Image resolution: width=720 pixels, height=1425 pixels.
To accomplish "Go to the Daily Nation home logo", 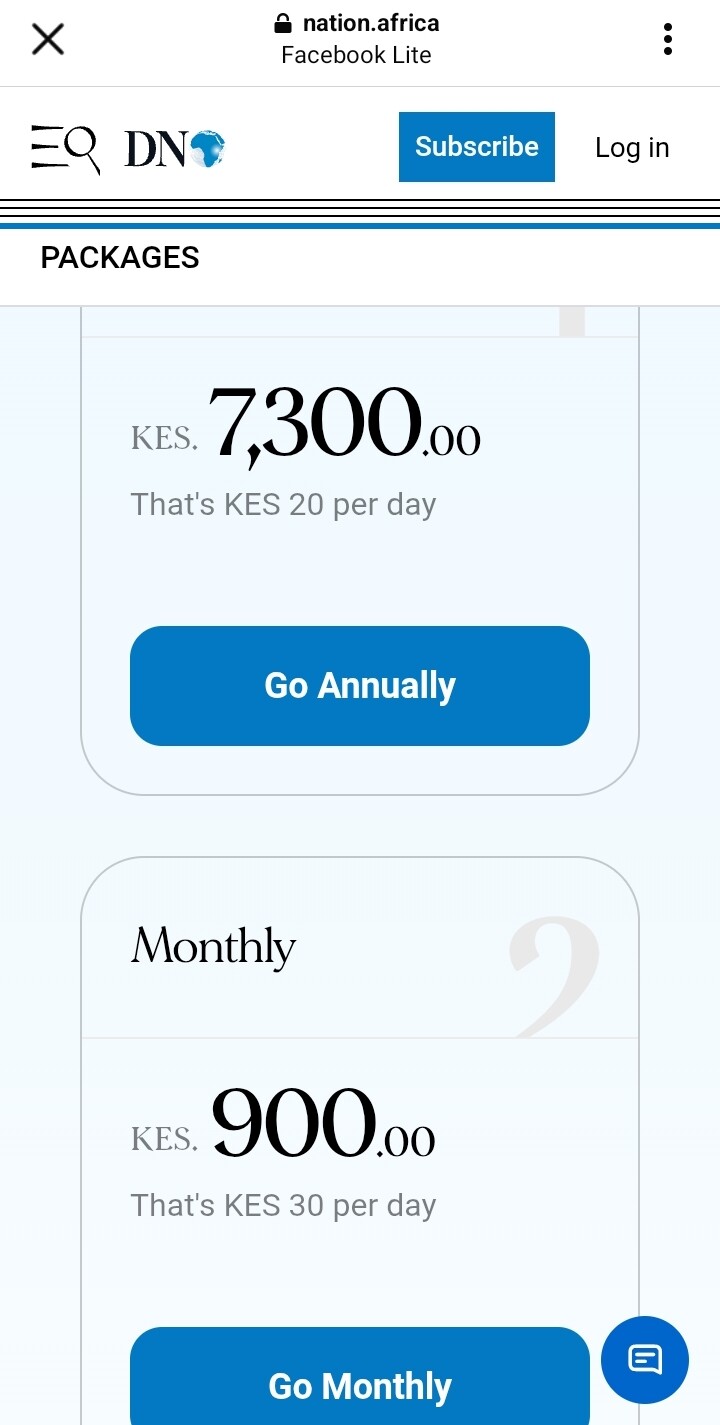I will 174,149.
